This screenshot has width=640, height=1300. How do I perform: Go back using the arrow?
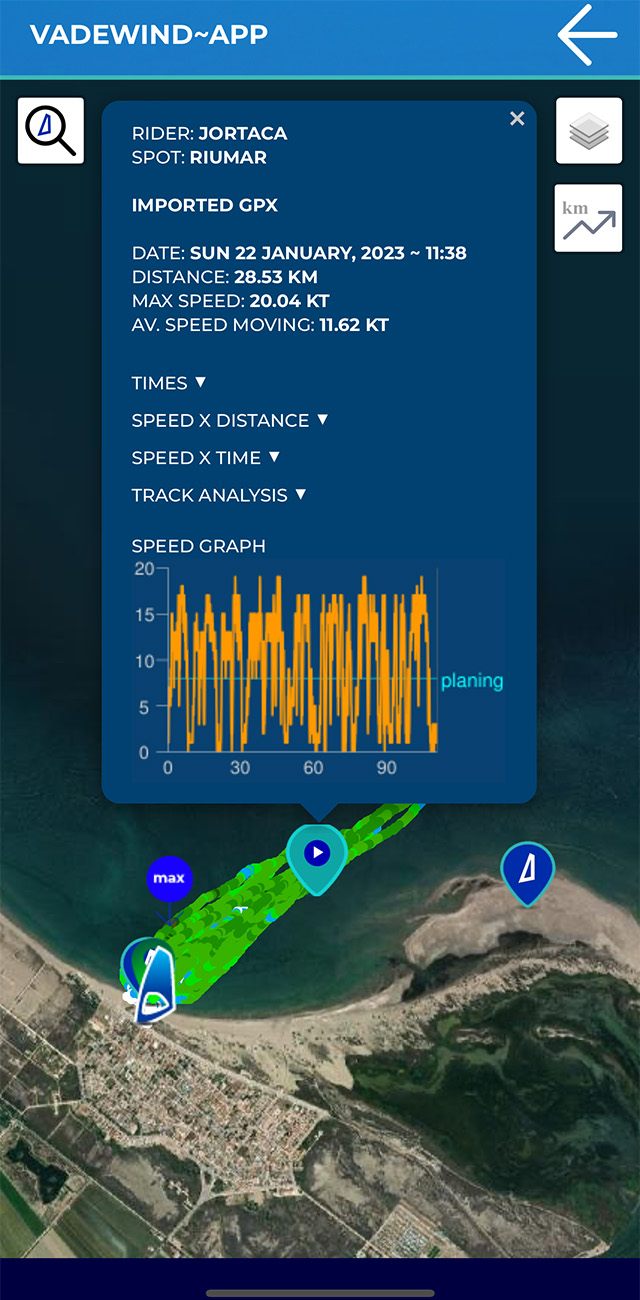[x=587, y=35]
